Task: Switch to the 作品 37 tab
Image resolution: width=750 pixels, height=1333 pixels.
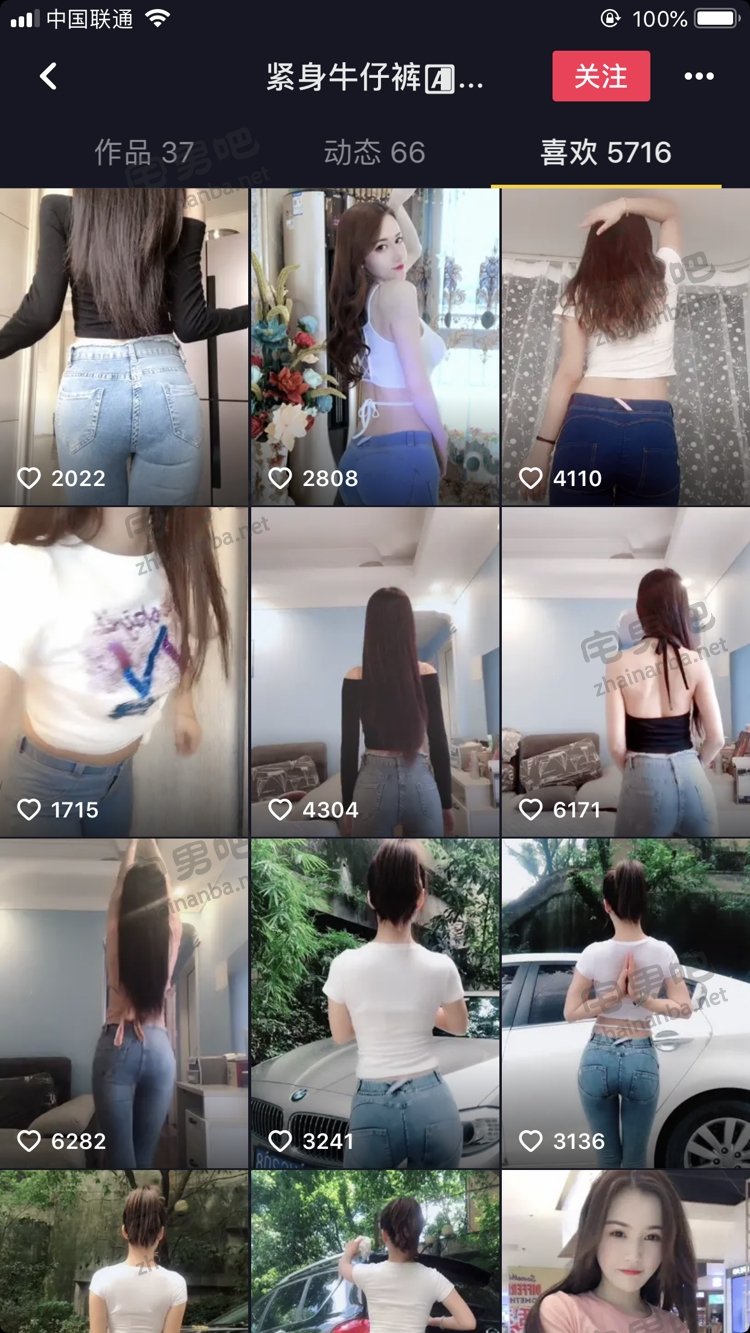Action: (144, 152)
